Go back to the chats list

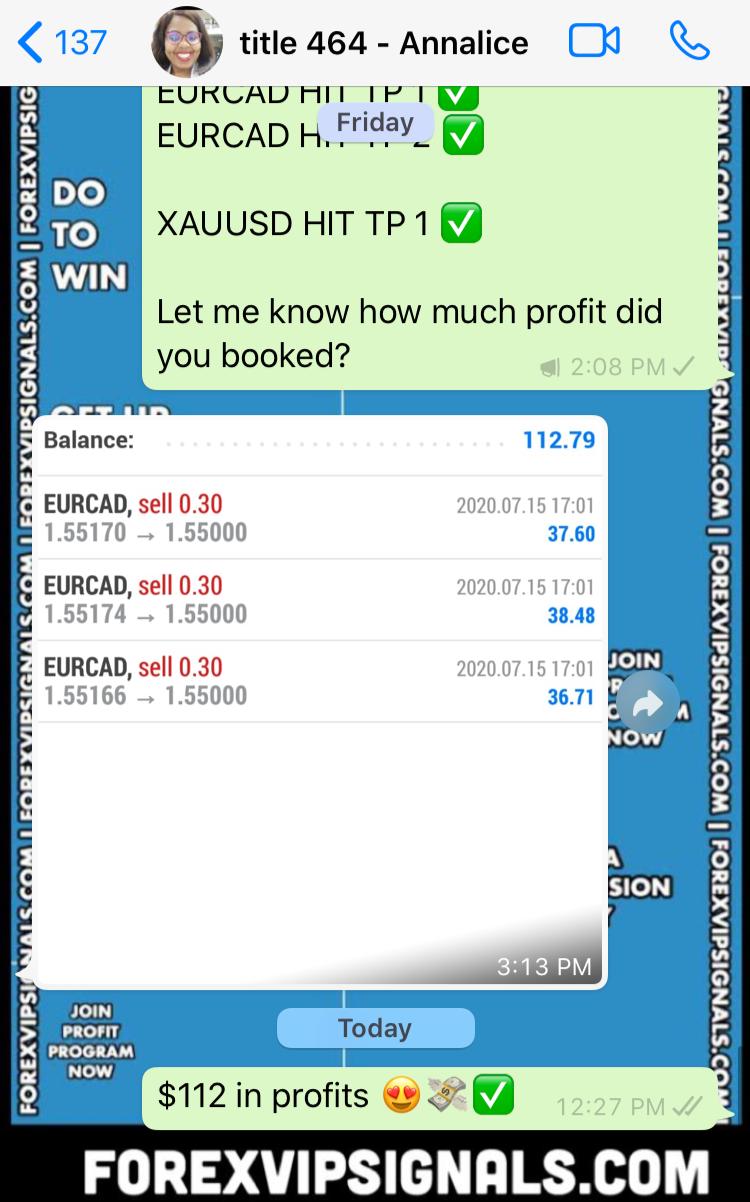pos(62,43)
